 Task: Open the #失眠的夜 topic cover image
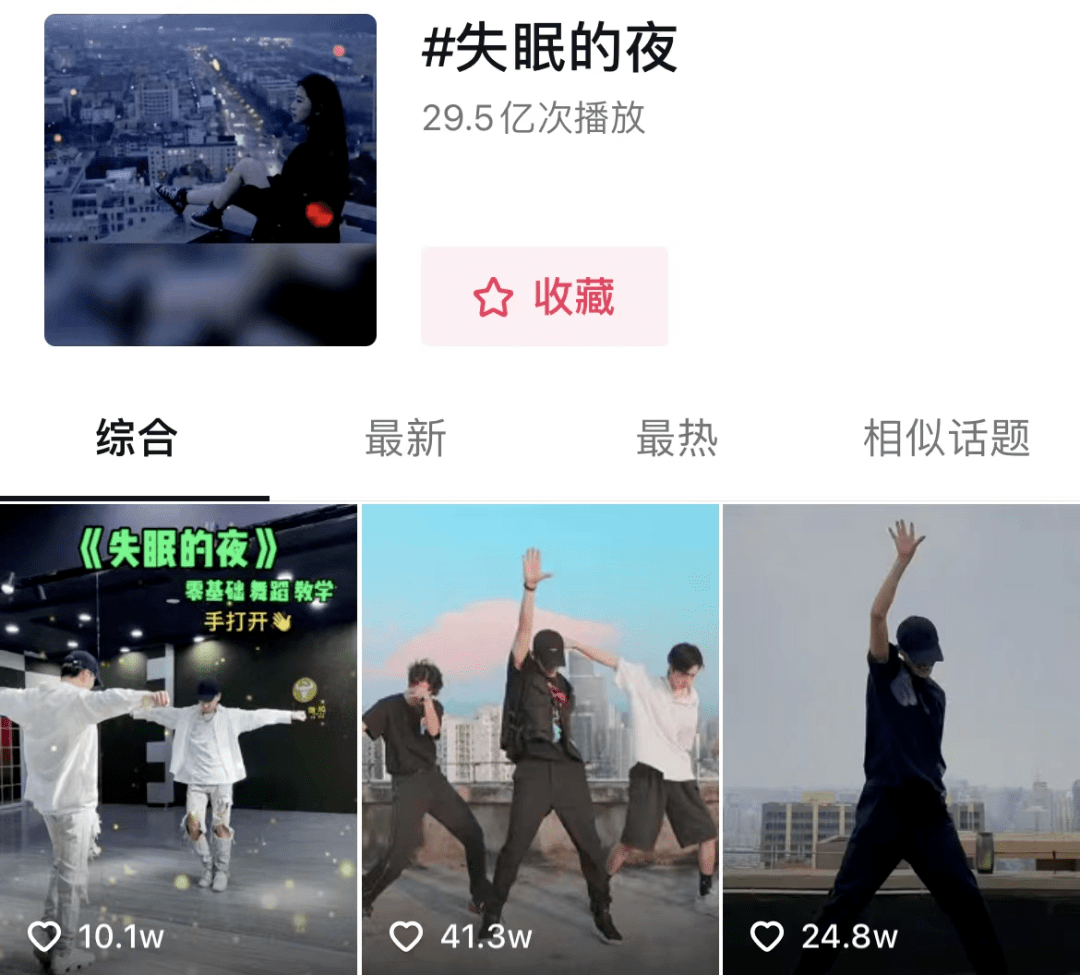click(210, 180)
